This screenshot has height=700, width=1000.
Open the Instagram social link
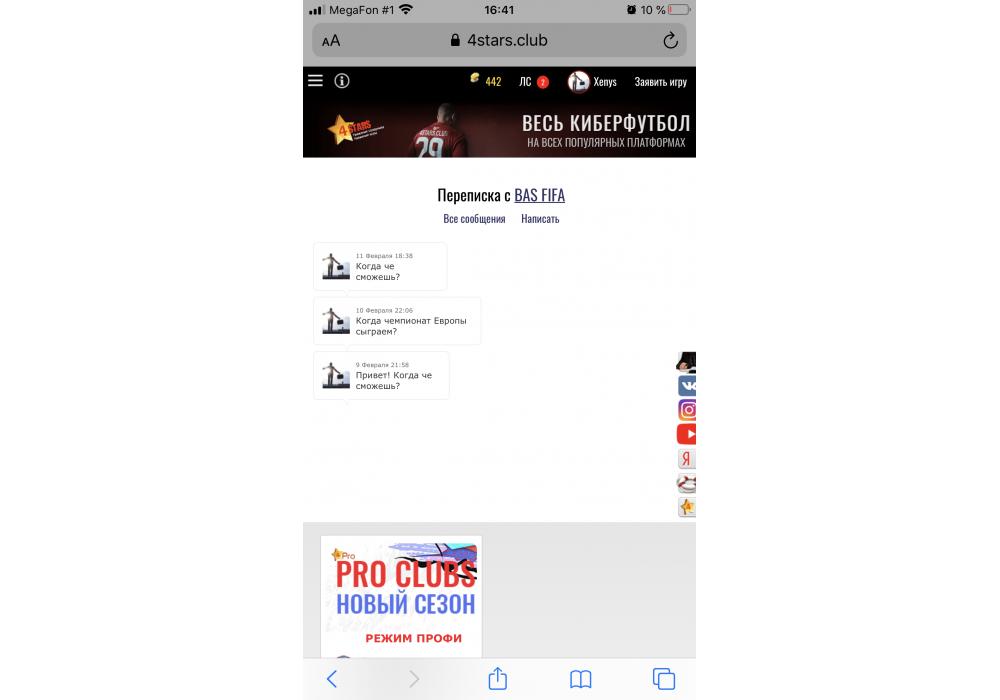[687, 409]
